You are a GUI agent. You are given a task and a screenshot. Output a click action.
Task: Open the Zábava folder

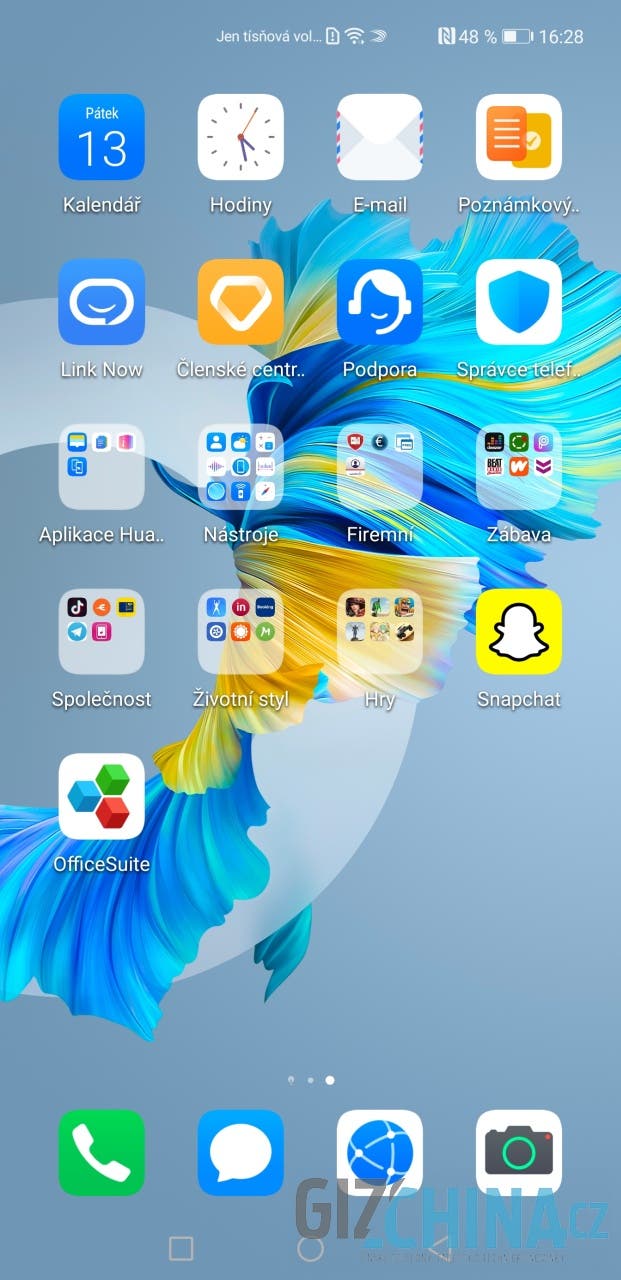[x=519, y=467]
